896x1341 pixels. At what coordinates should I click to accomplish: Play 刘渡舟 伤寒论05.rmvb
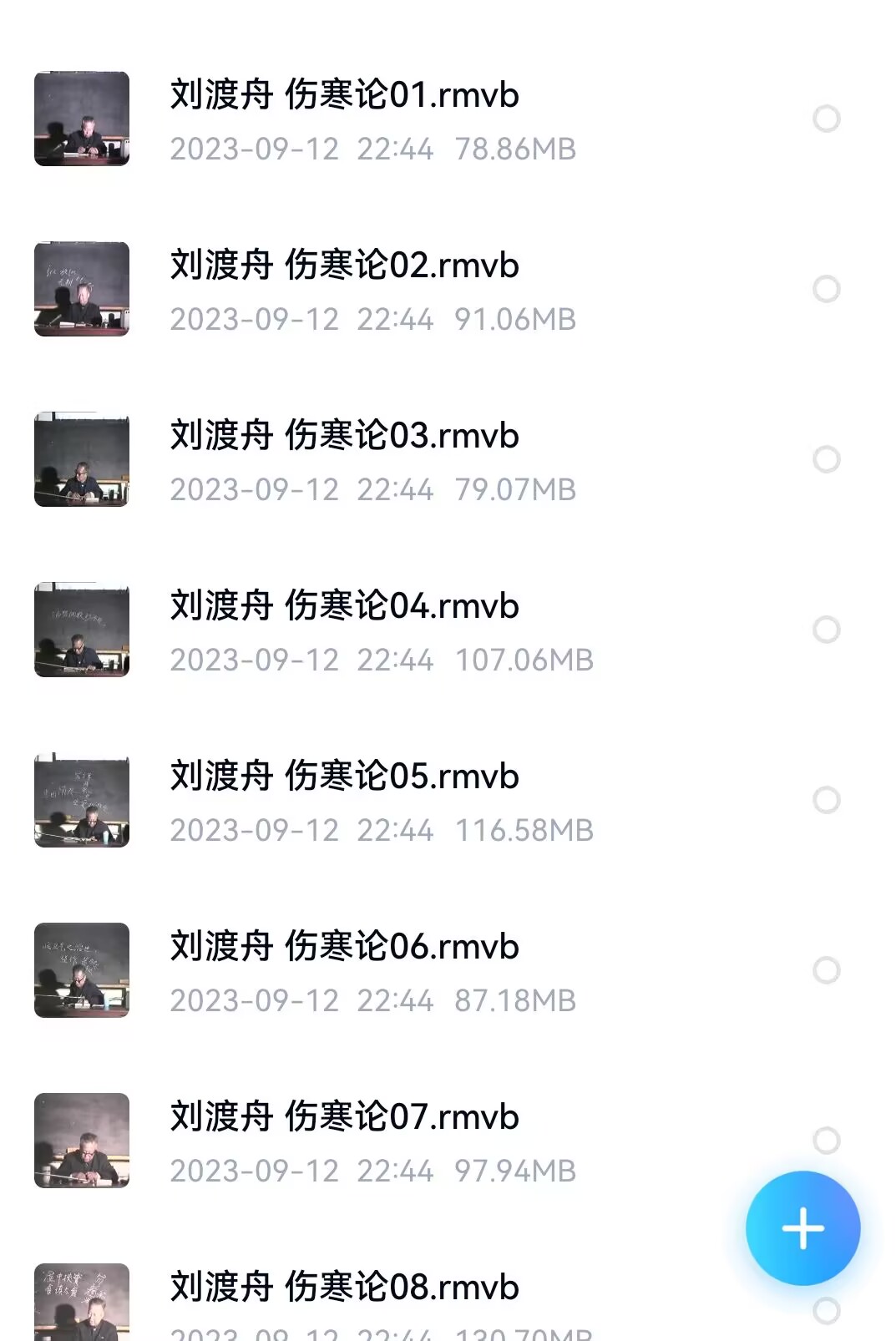345,776
